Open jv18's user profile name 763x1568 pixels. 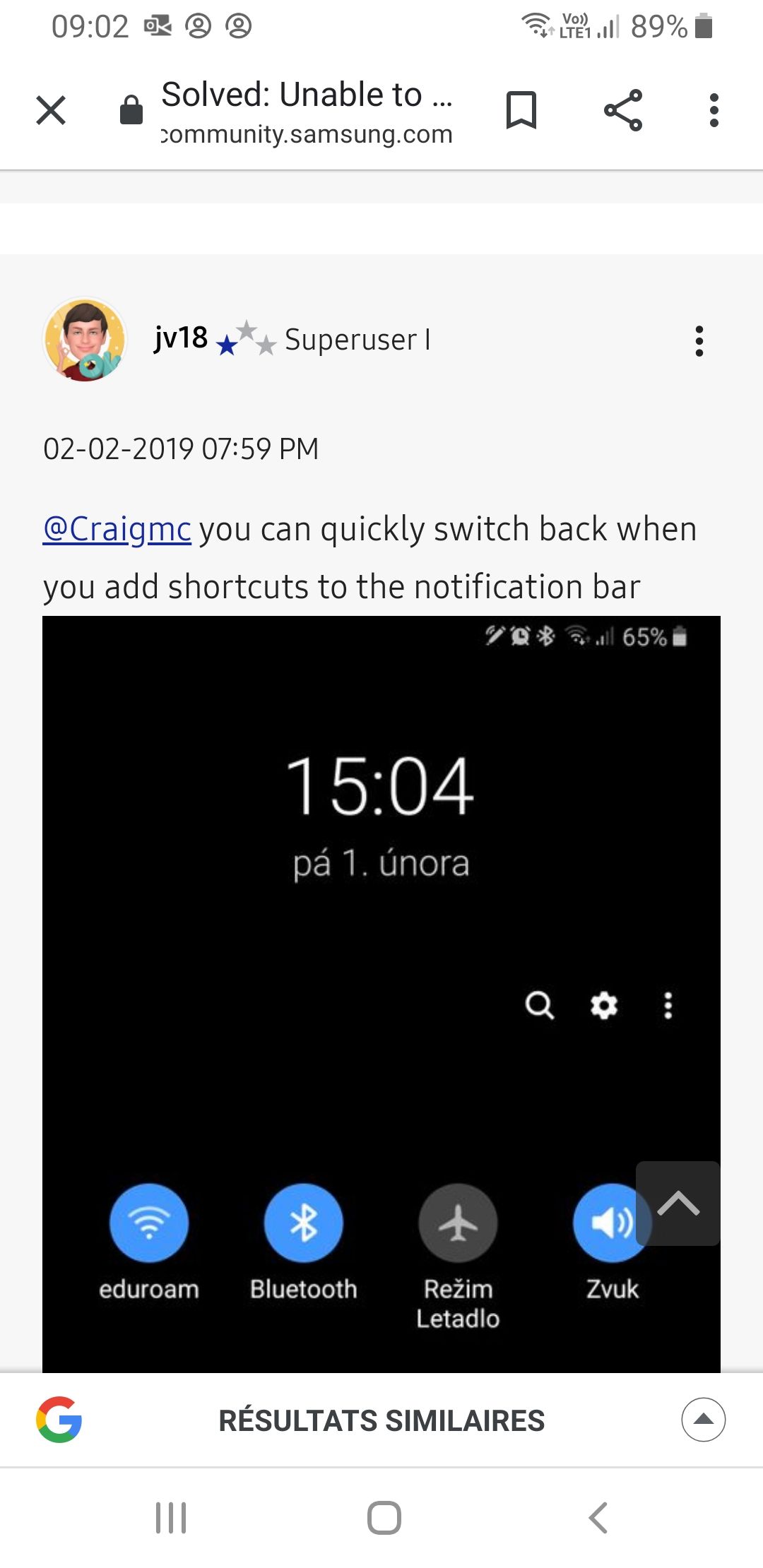(181, 338)
